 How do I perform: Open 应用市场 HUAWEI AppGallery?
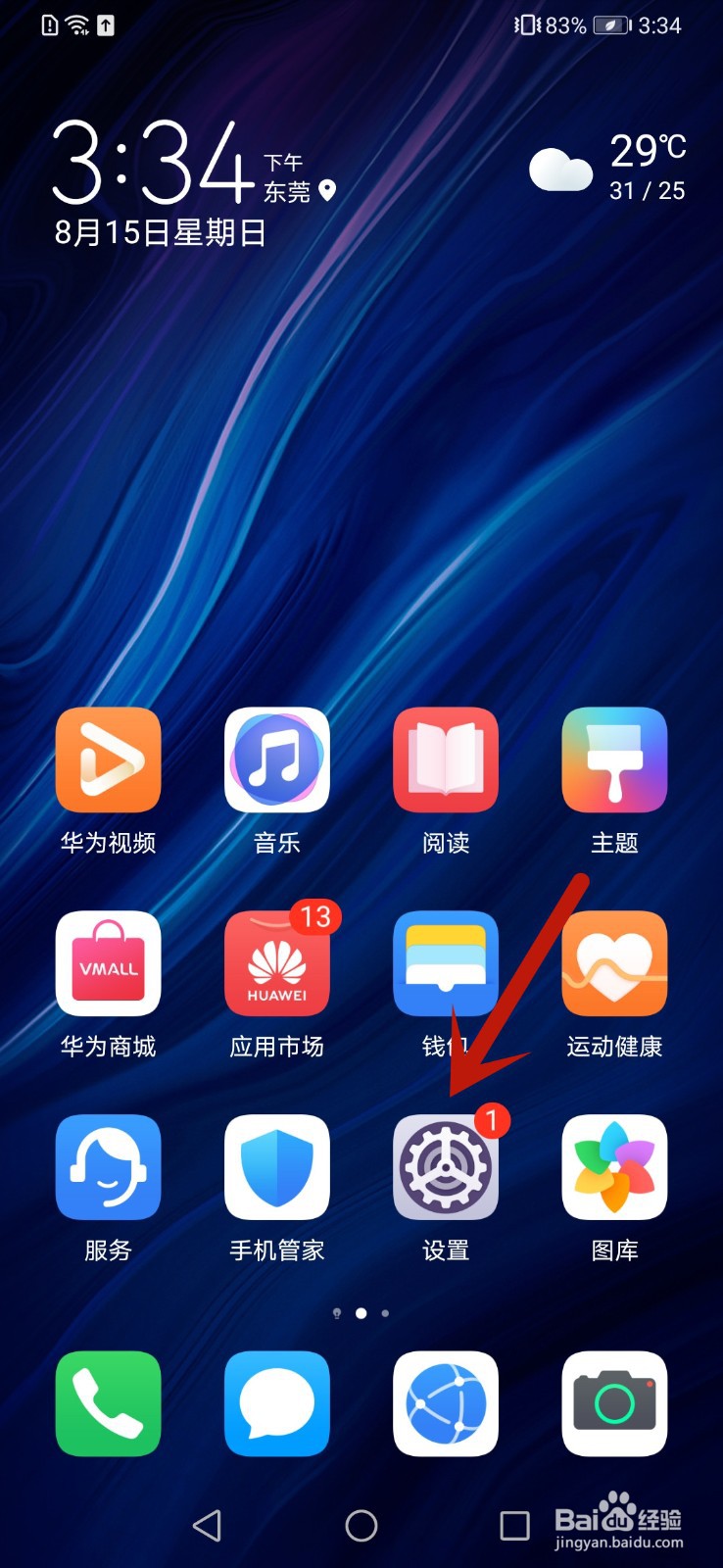[x=277, y=963]
